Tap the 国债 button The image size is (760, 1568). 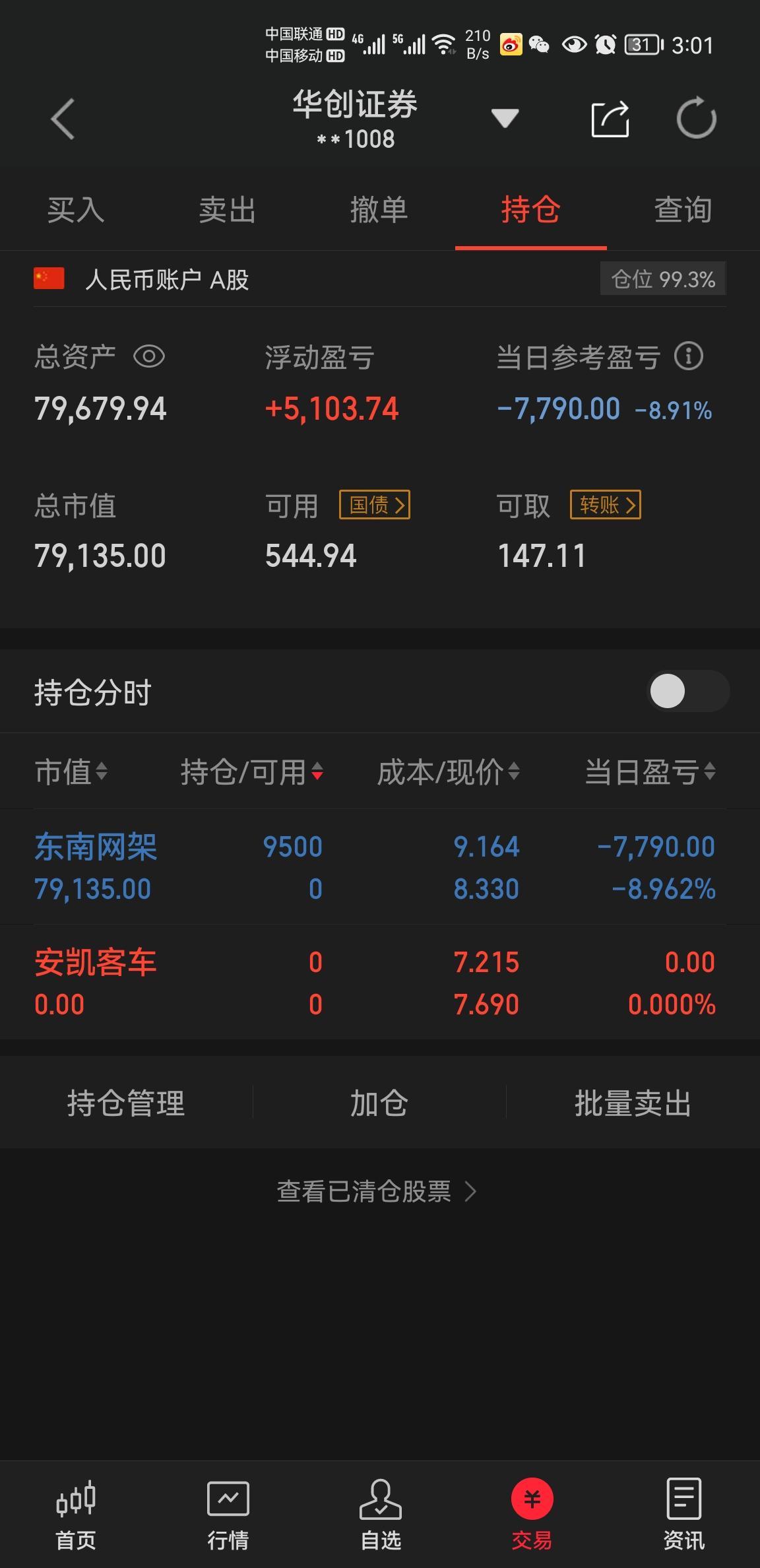(375, 505)
